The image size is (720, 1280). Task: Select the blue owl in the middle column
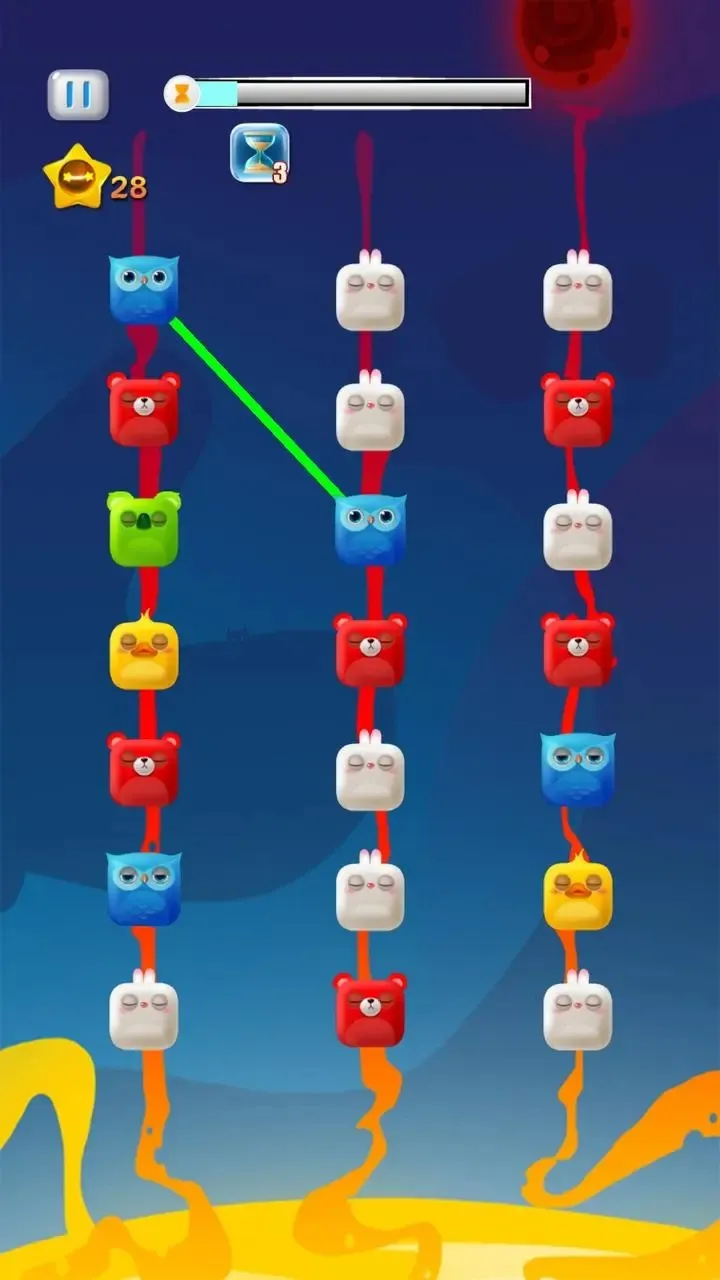pyautogui.click(x=370, y=529)
